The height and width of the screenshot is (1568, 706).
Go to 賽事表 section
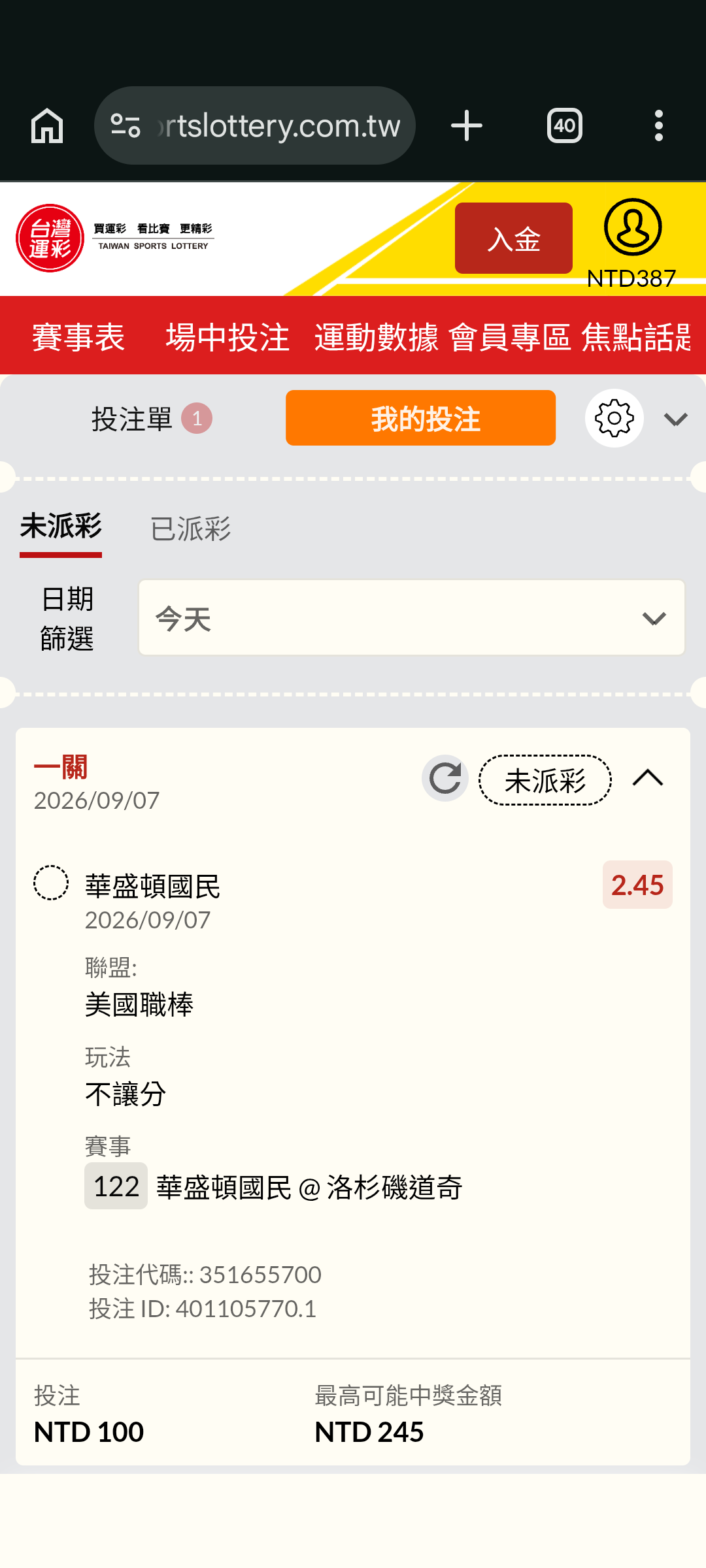click(x=78, y=337)
